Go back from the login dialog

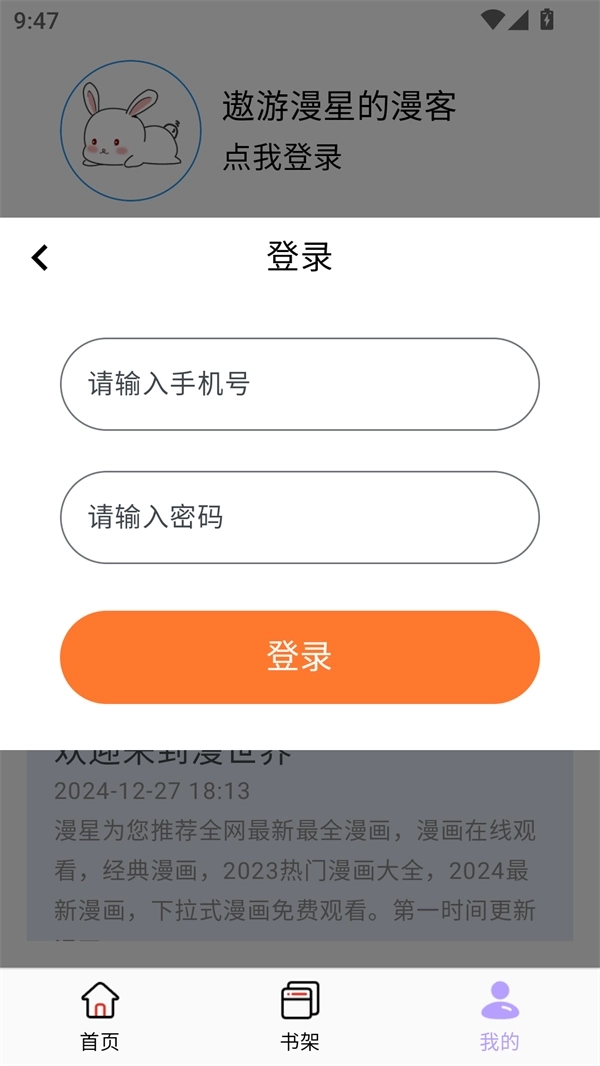(x=40, y=258)
